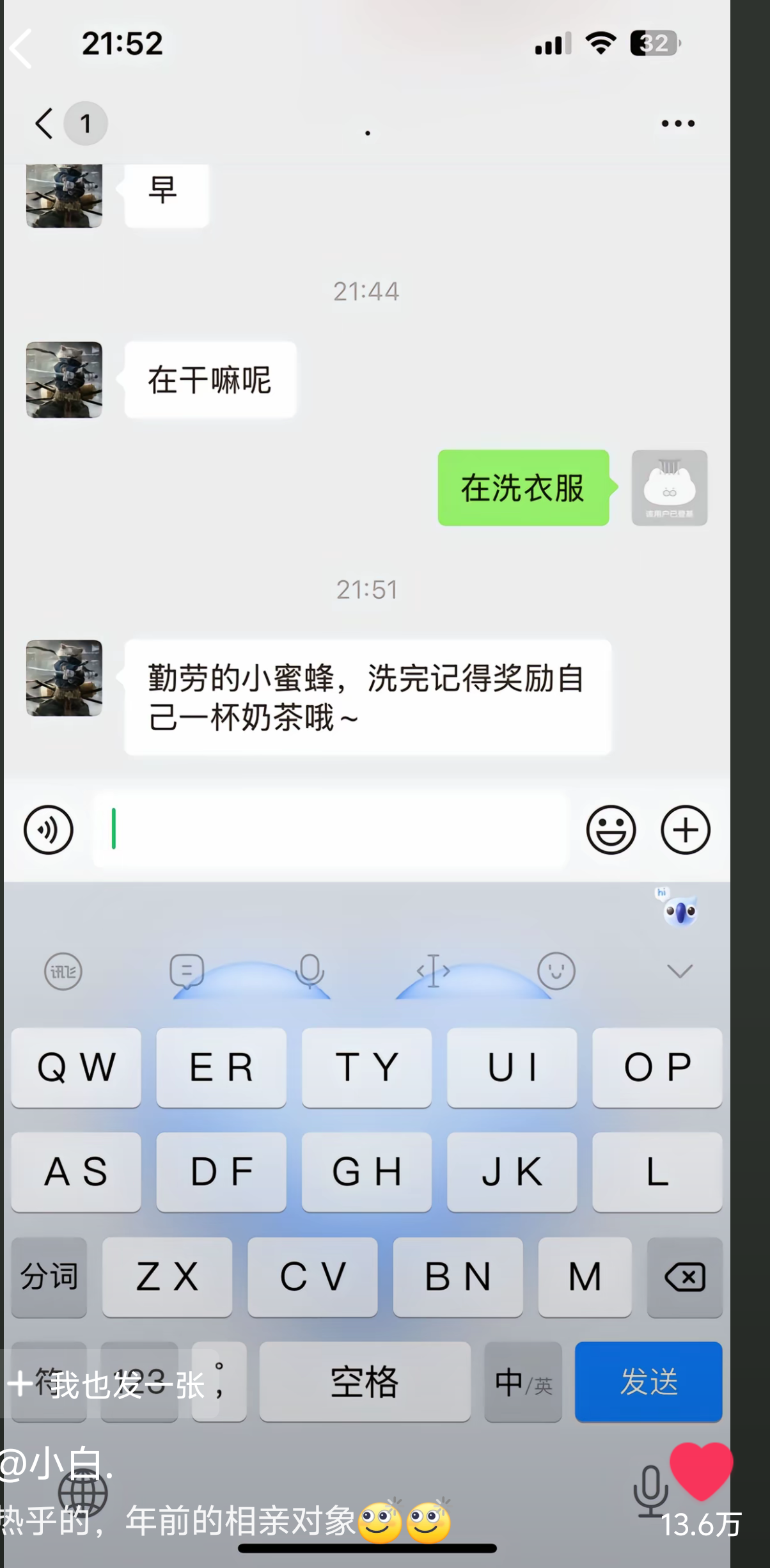This screenshot has height=1568, width=770.
Task: Collapse the keyboard with the down chevron
Action: tap(679, 971)
